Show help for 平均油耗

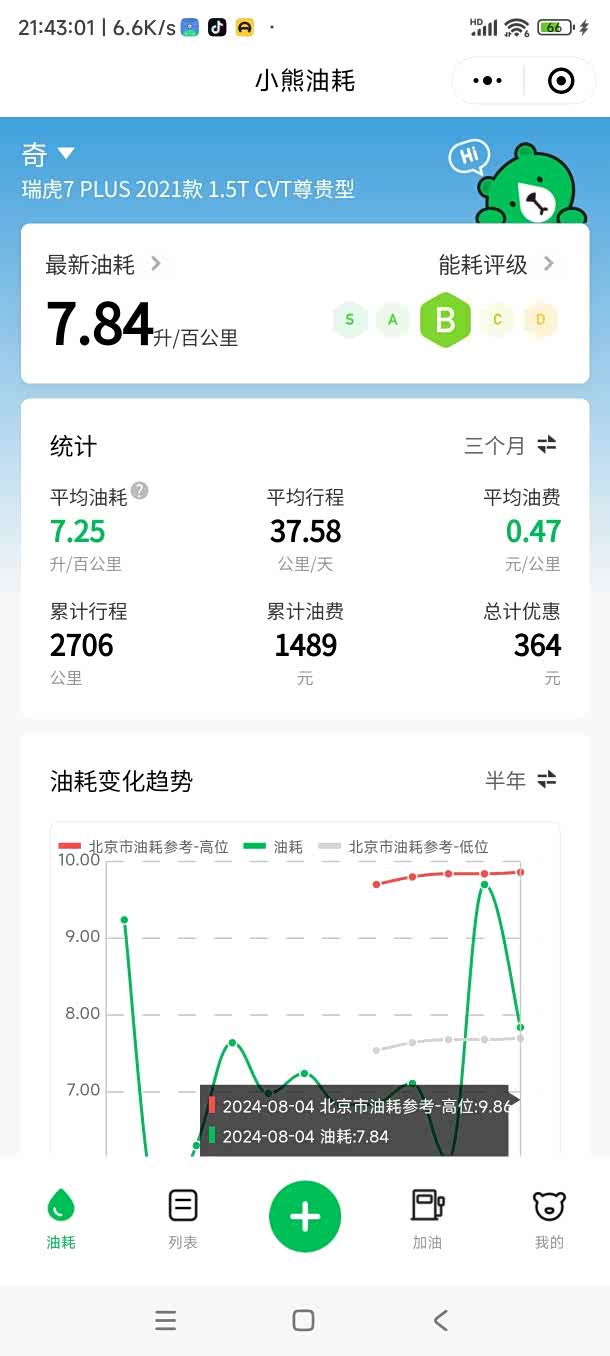(141, 490)
